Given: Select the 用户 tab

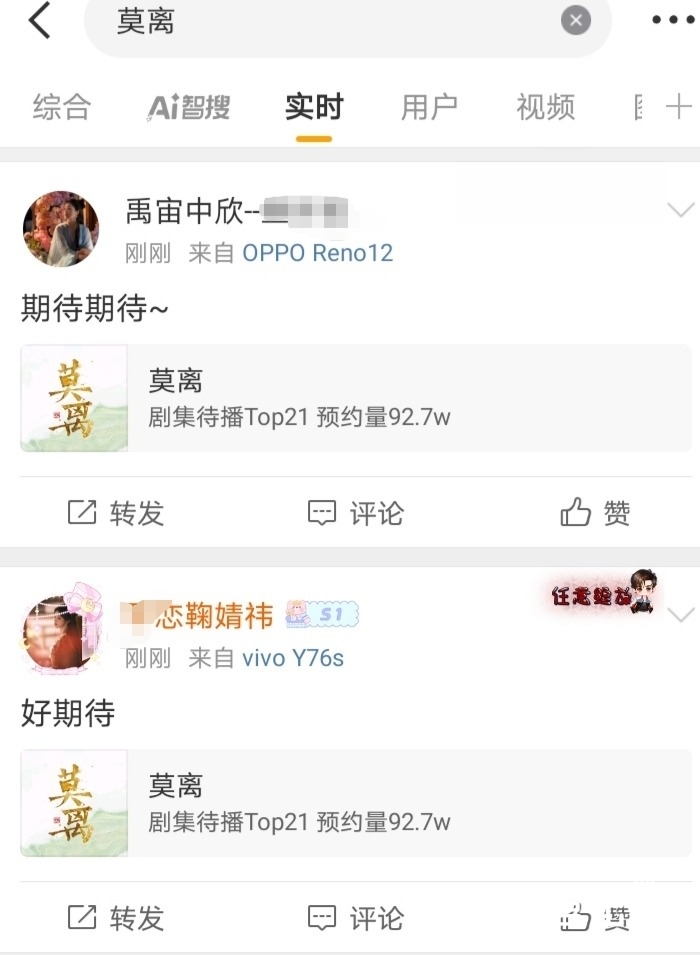Looking at the screenshot, I should [429, 107].
